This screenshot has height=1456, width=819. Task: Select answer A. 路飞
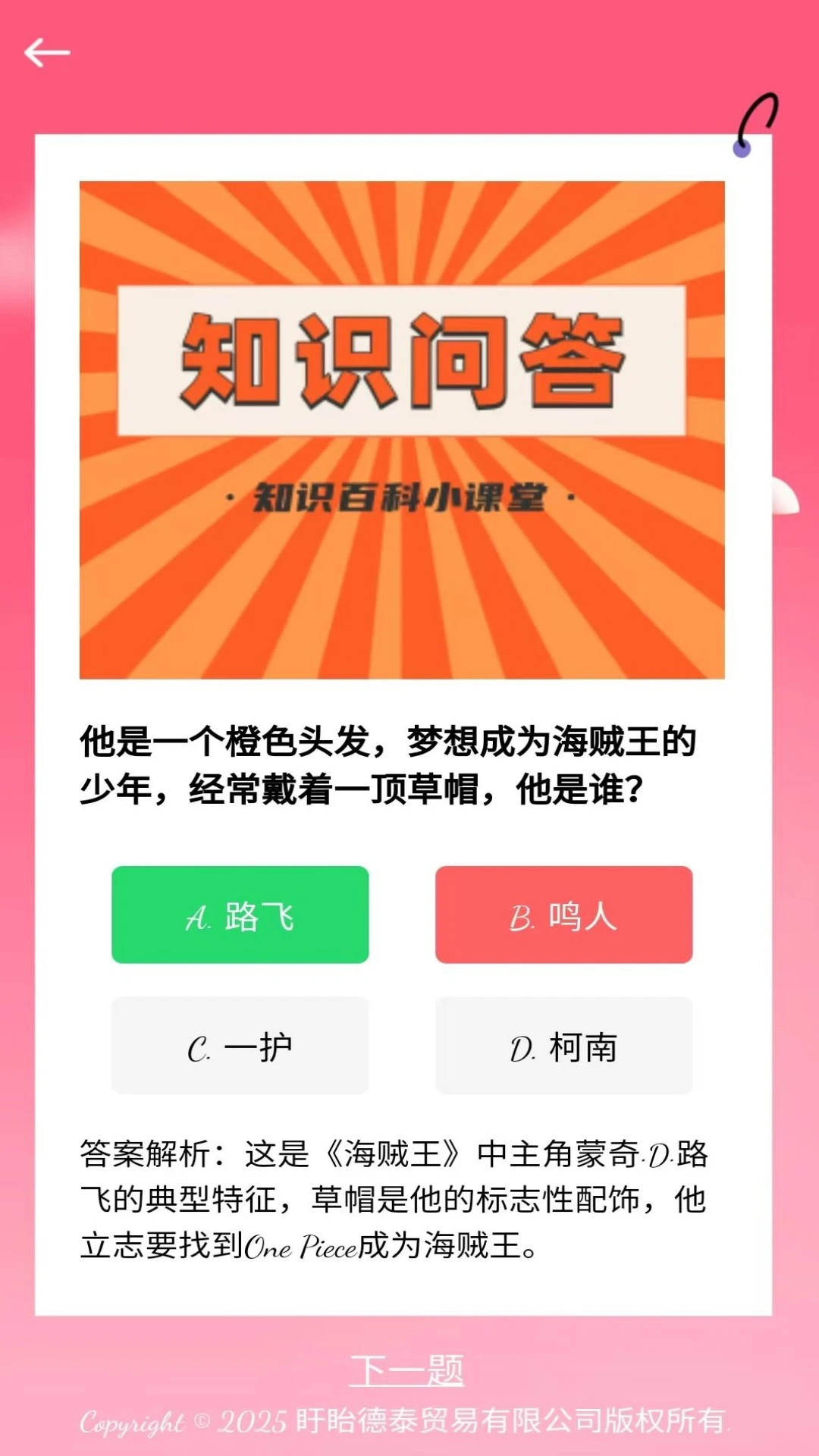[x=240, y=915]
